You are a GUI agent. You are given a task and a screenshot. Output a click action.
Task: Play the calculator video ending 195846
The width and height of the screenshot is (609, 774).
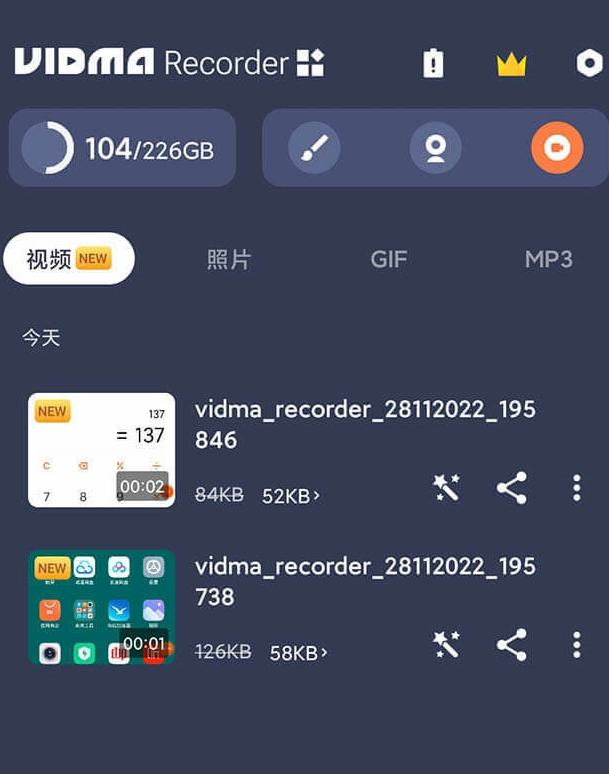pyautogui.click(x=101, y=450)
